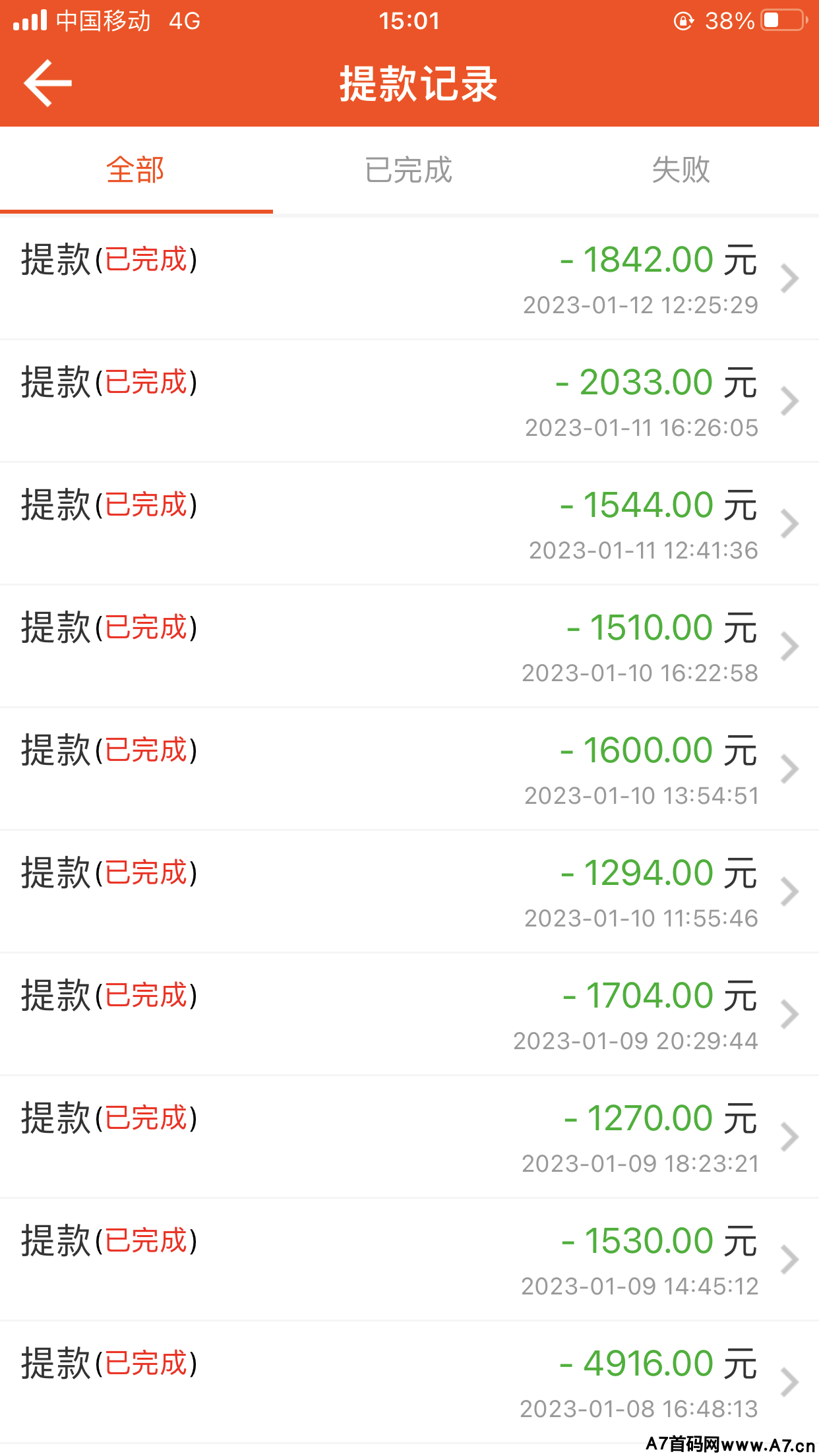Viewport: 819px width, 1456px height.
Task: Open the 4916.00 元 withdrawal record
Action: point(409,1383)
